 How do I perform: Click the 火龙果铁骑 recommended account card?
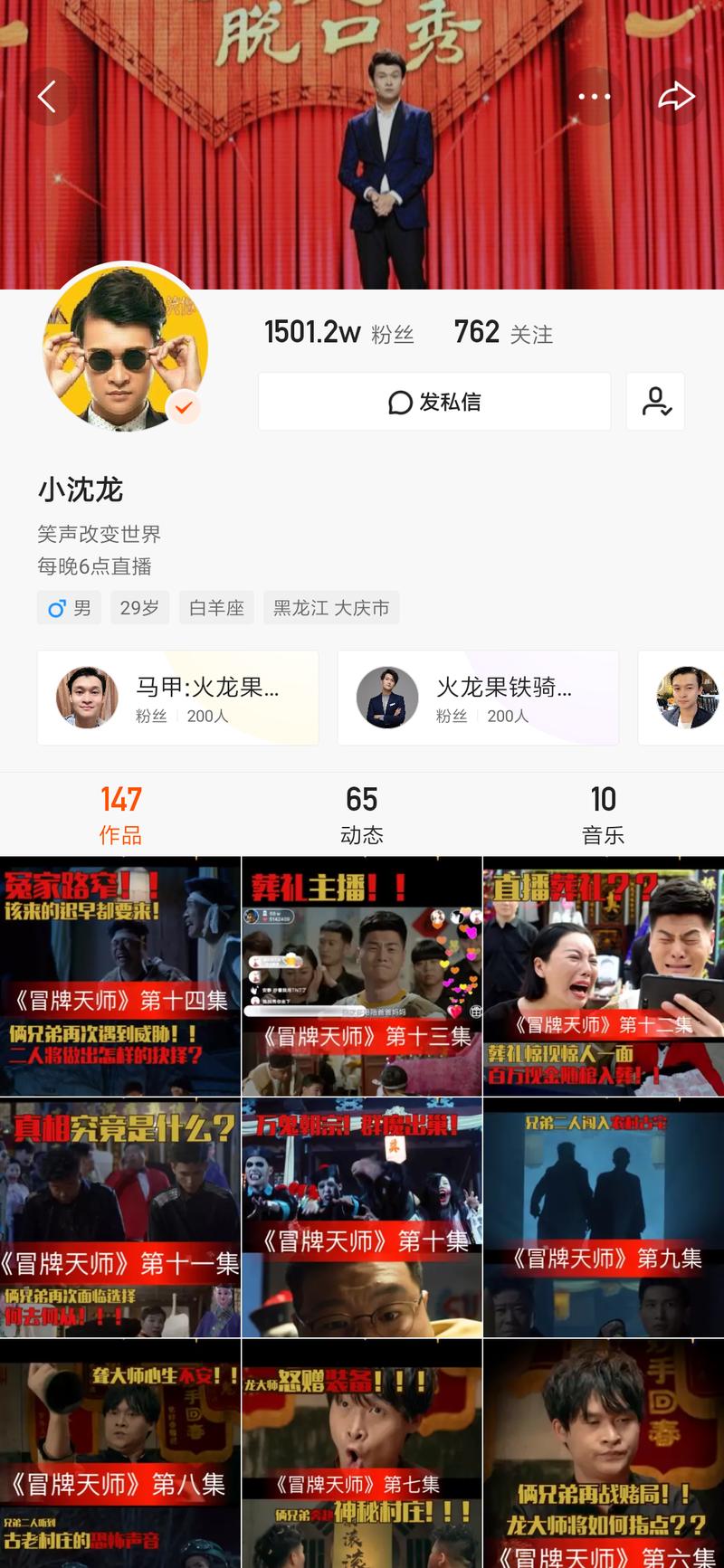point(478,698)
